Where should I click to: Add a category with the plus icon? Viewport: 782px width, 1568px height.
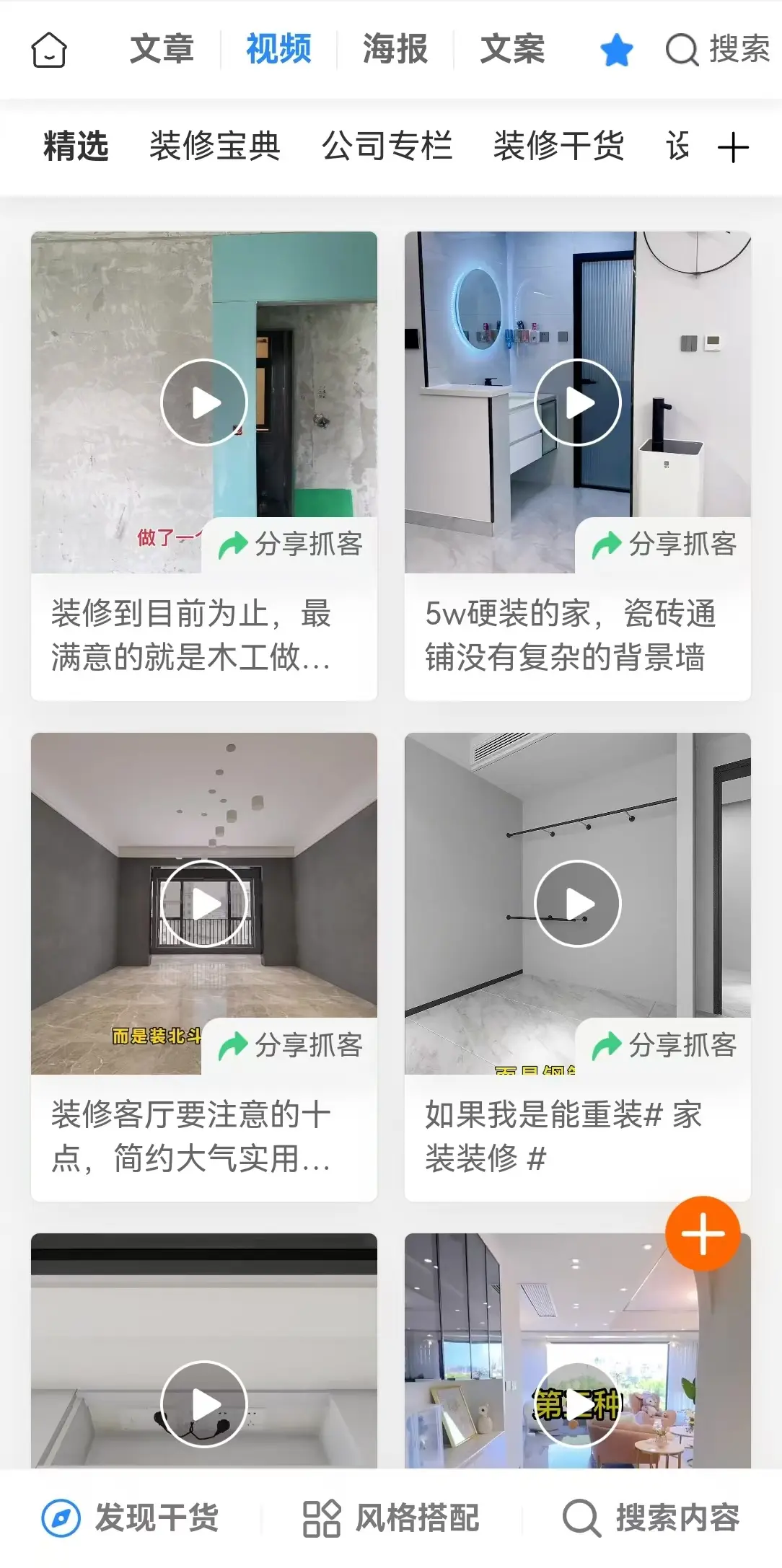tap(733, 147)
